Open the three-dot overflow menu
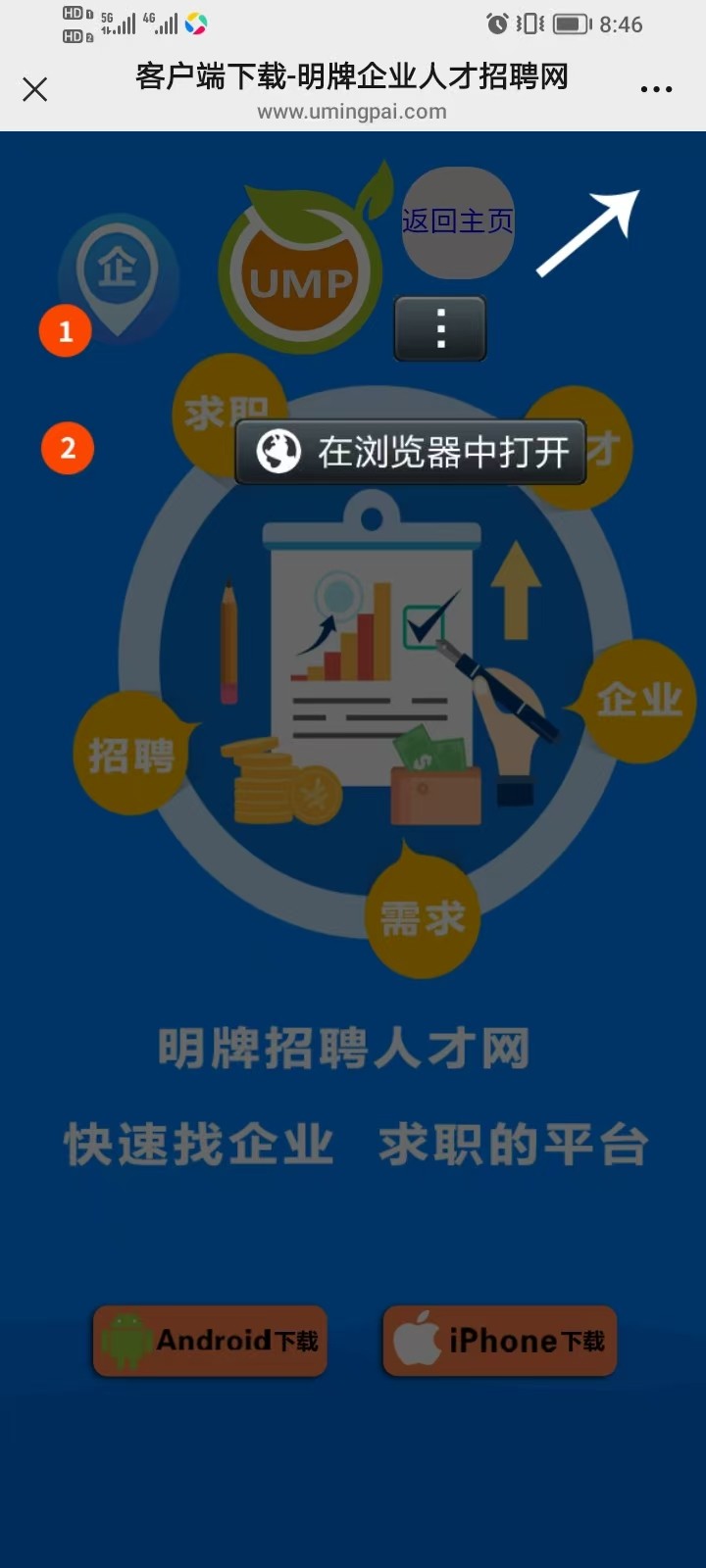 pos(656,90)
